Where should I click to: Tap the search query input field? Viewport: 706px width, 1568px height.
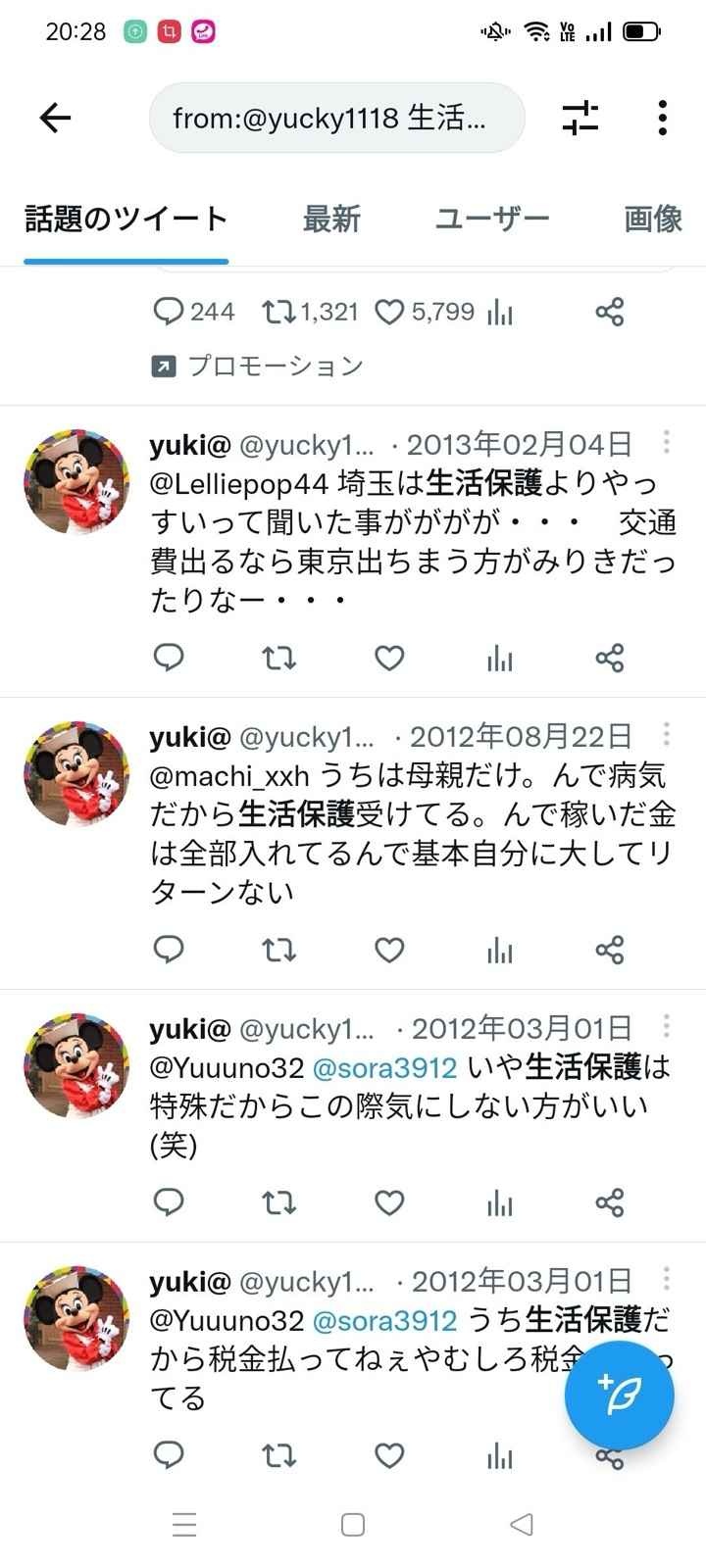click(x=337, y=118)
